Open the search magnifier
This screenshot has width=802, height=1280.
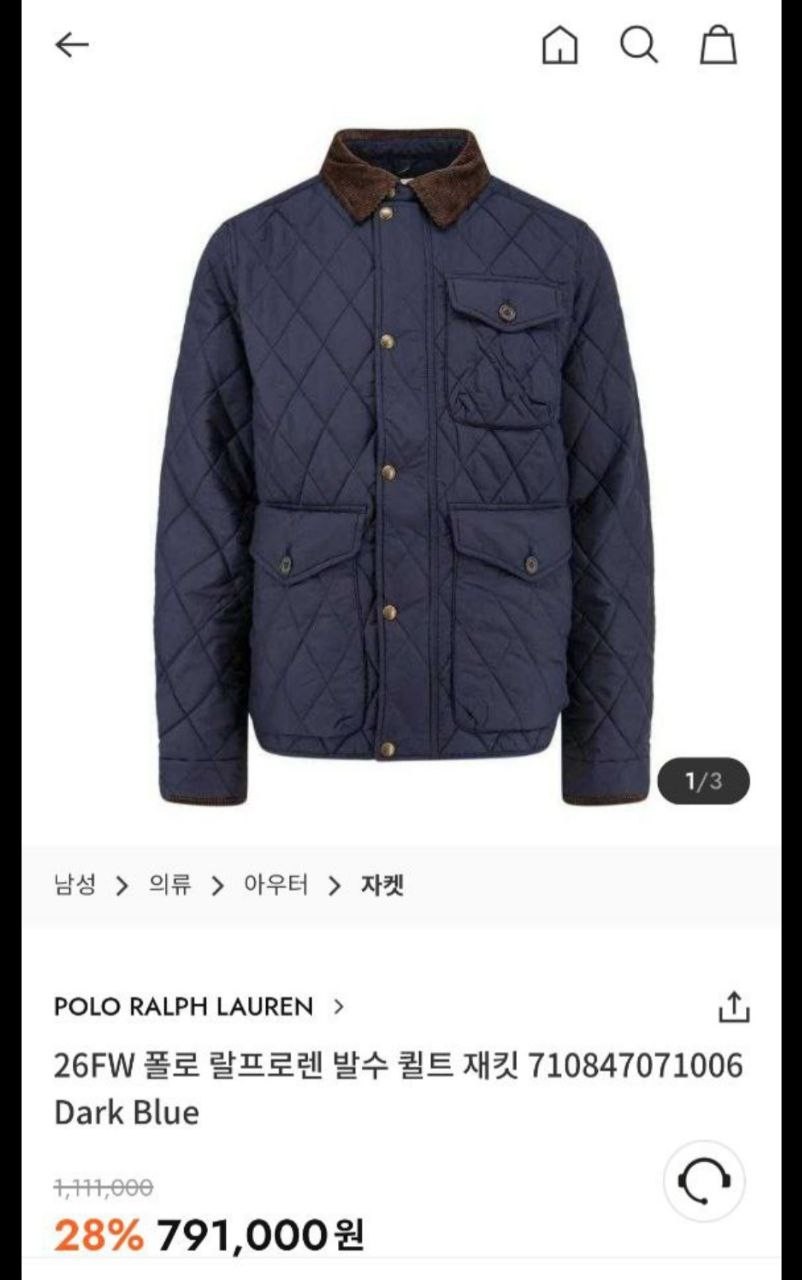click(x=638, y=45)
